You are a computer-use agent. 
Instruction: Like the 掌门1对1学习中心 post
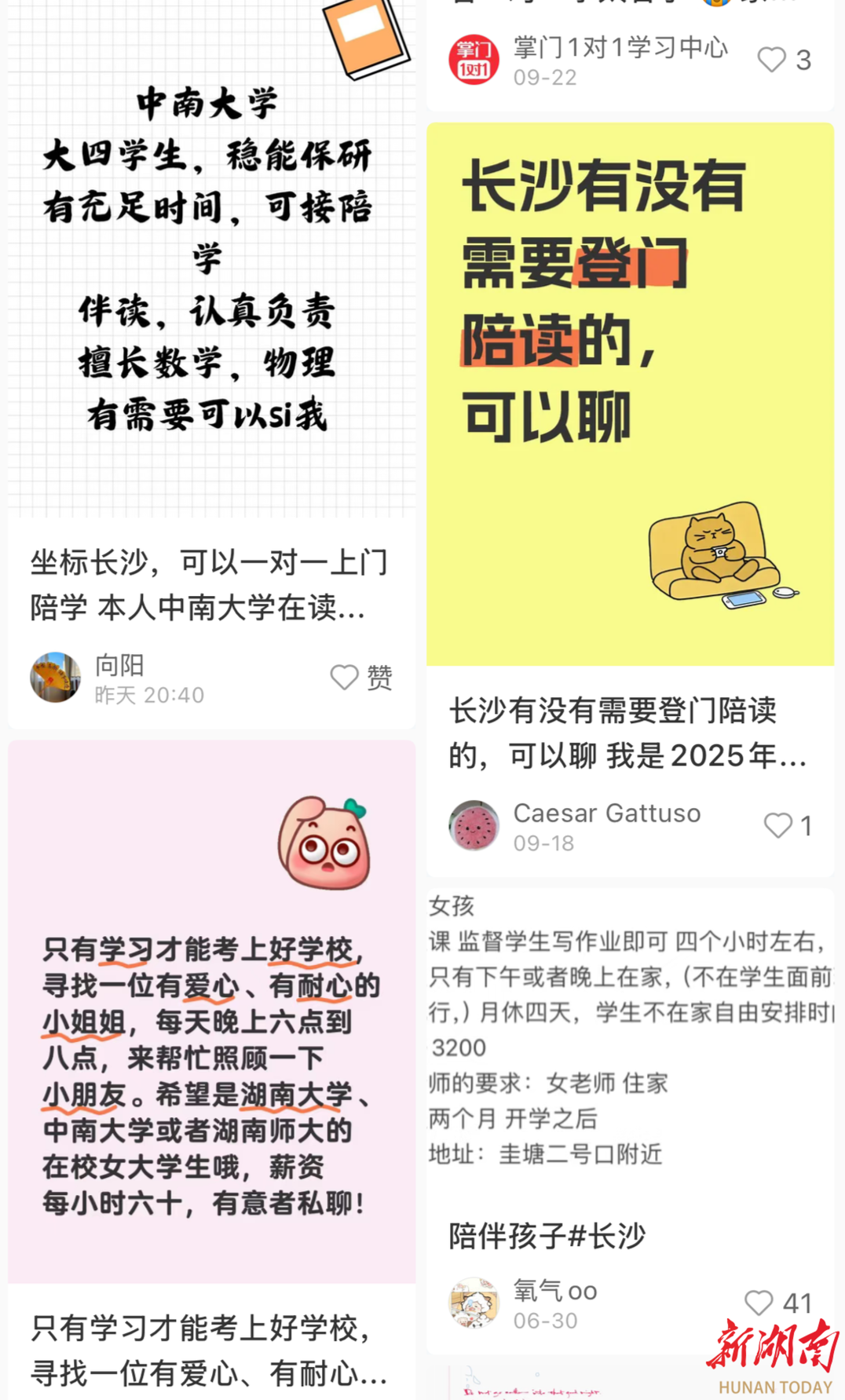click(771, 60)
